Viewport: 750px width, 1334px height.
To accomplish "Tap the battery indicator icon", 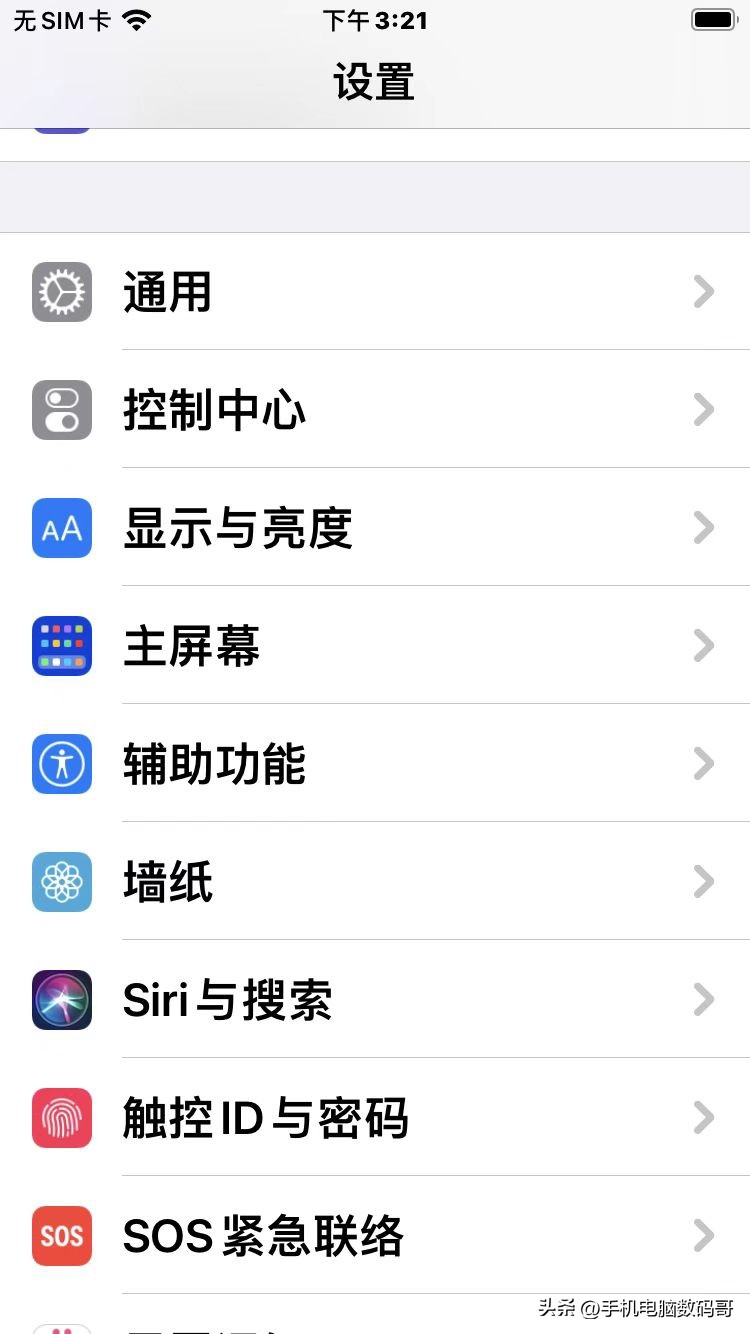I will [712, 18].
